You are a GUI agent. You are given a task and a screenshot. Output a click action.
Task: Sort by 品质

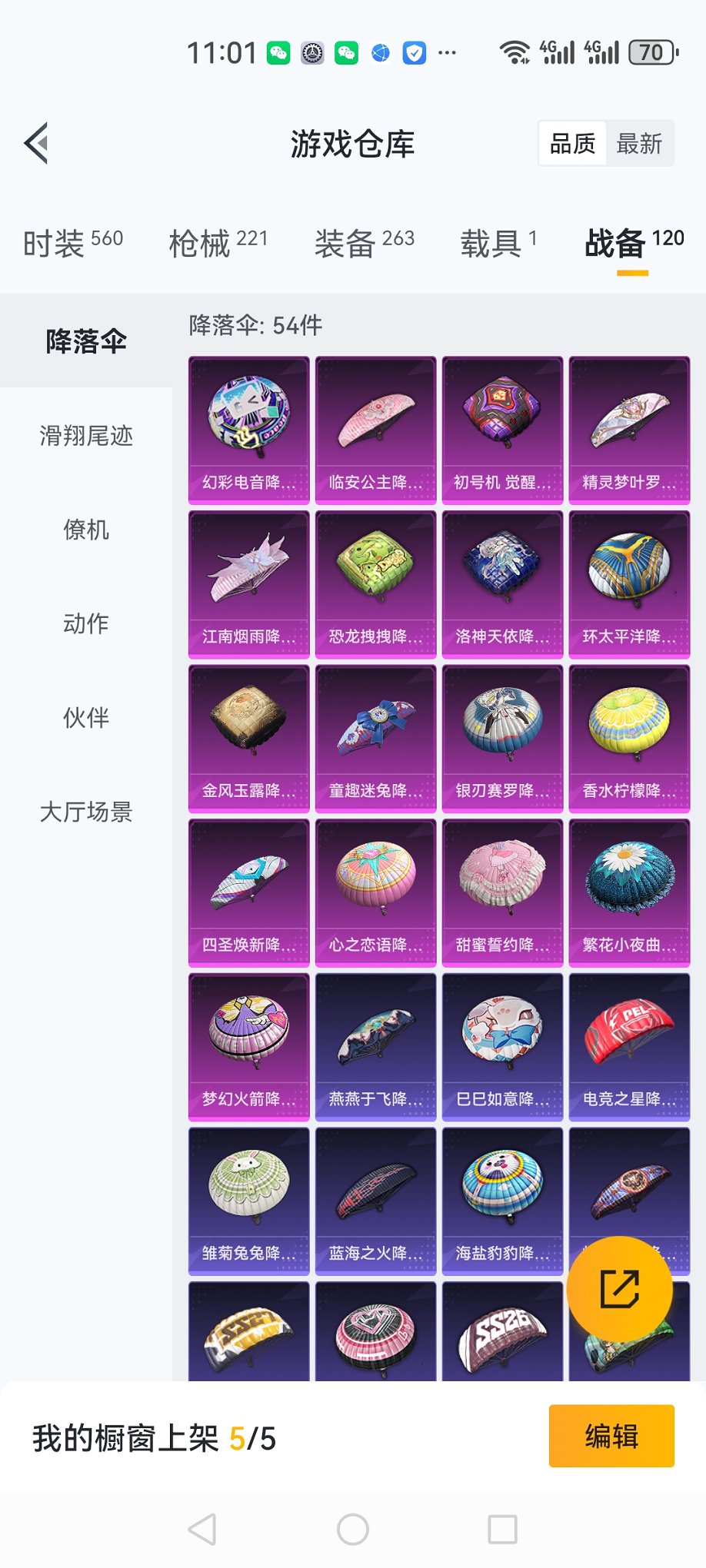[x=572, y=144]
